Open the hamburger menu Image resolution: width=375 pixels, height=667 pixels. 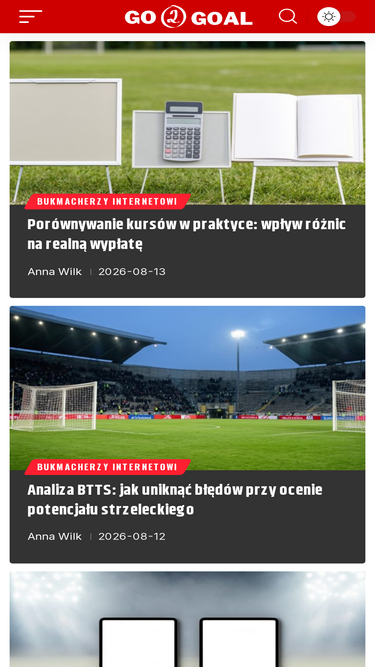point(31,17)
